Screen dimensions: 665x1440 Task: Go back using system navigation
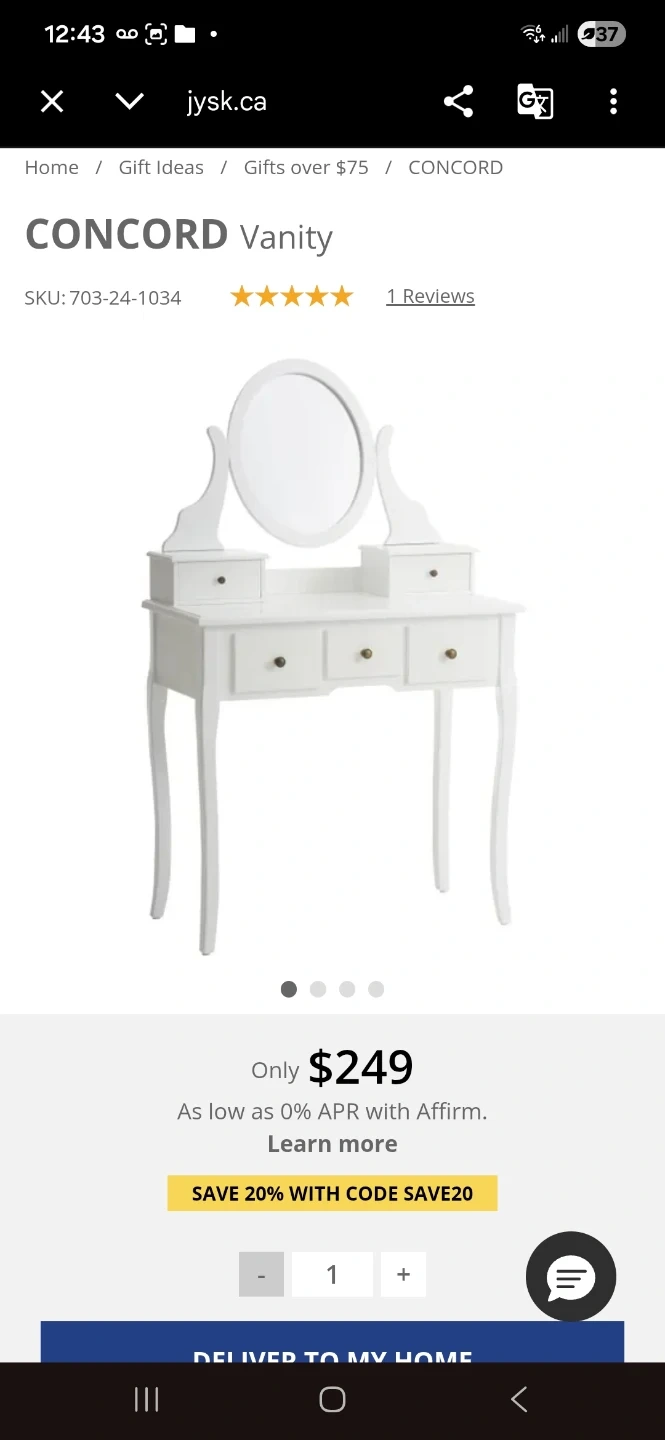click(518, 1399)
